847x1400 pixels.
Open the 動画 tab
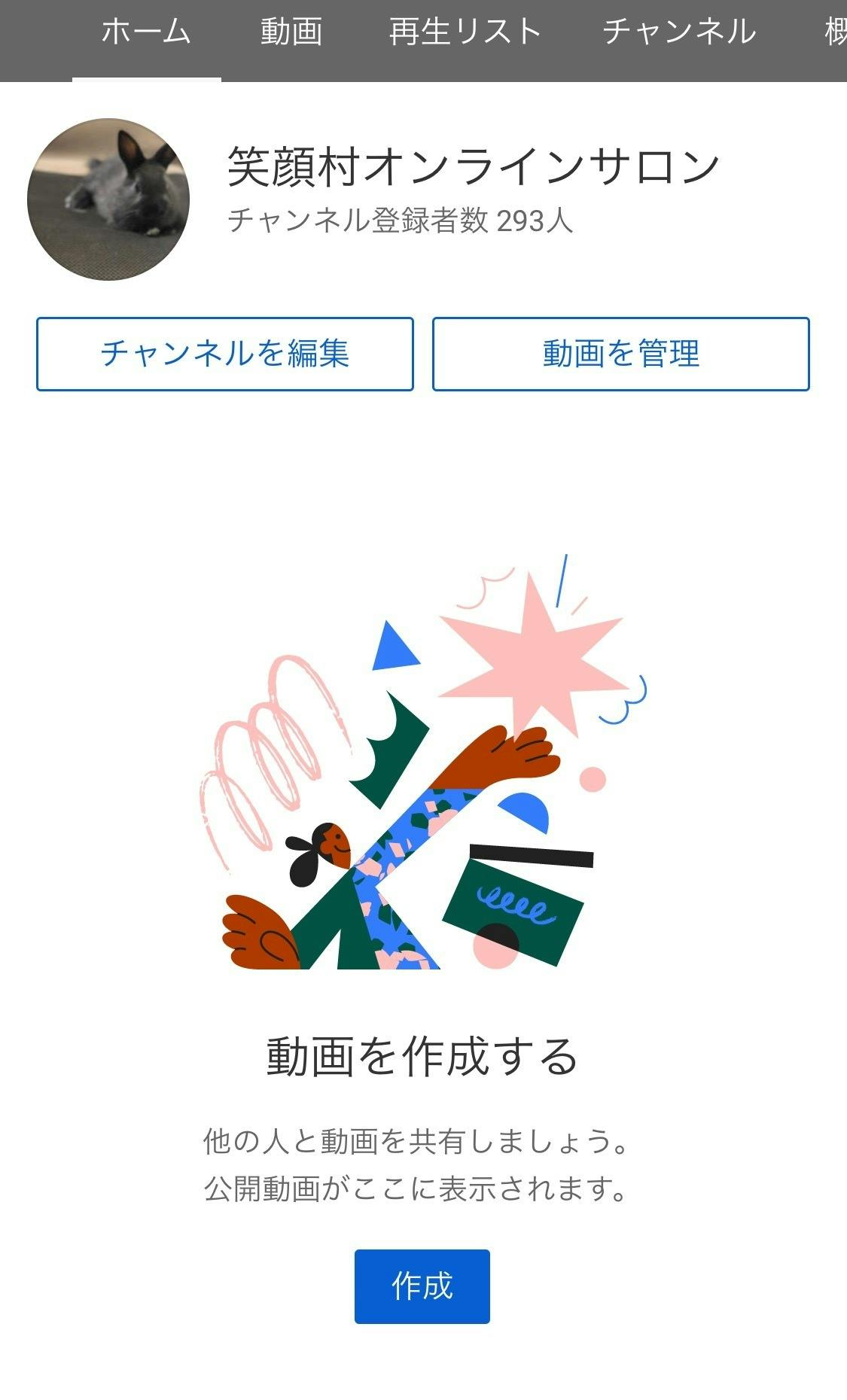click(291, 33)
